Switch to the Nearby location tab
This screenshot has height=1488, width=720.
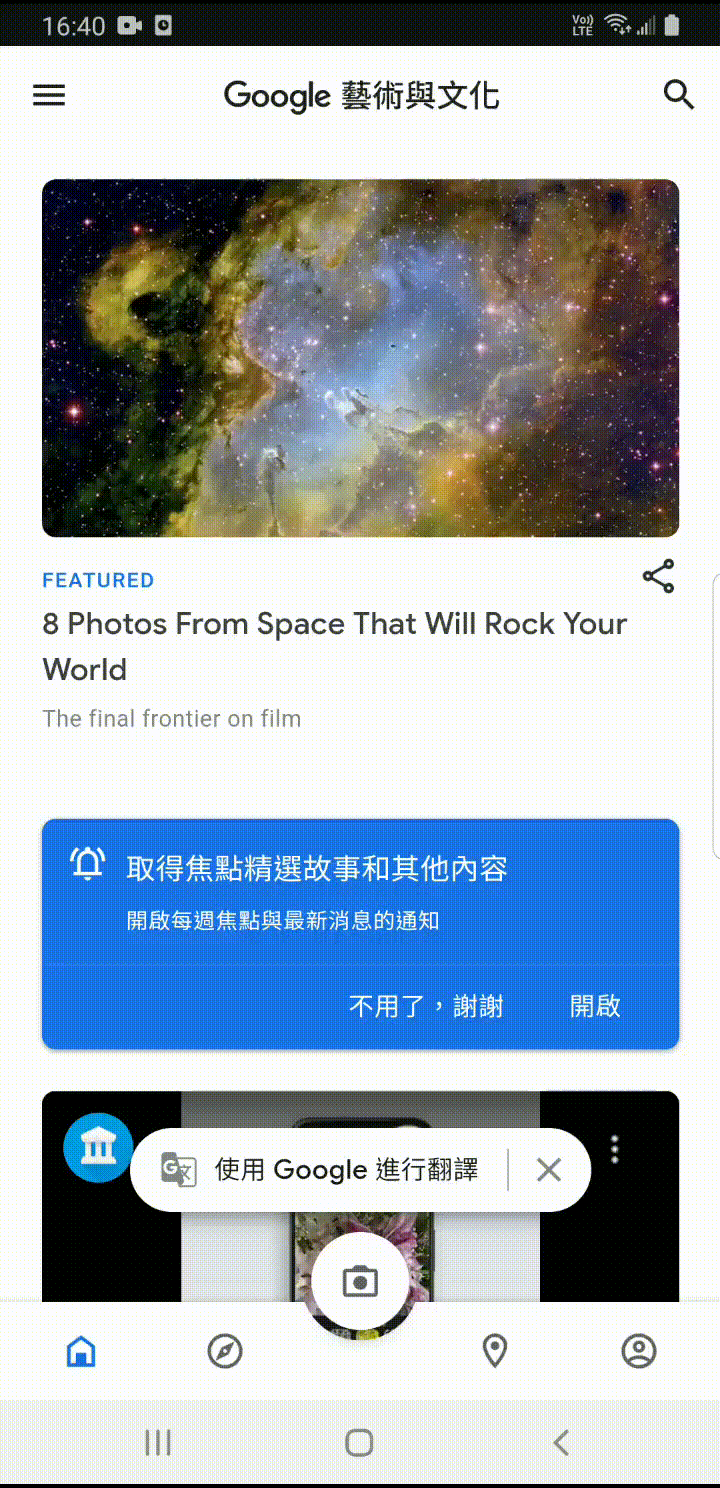pyautogui.click(x=495, y=1352)
